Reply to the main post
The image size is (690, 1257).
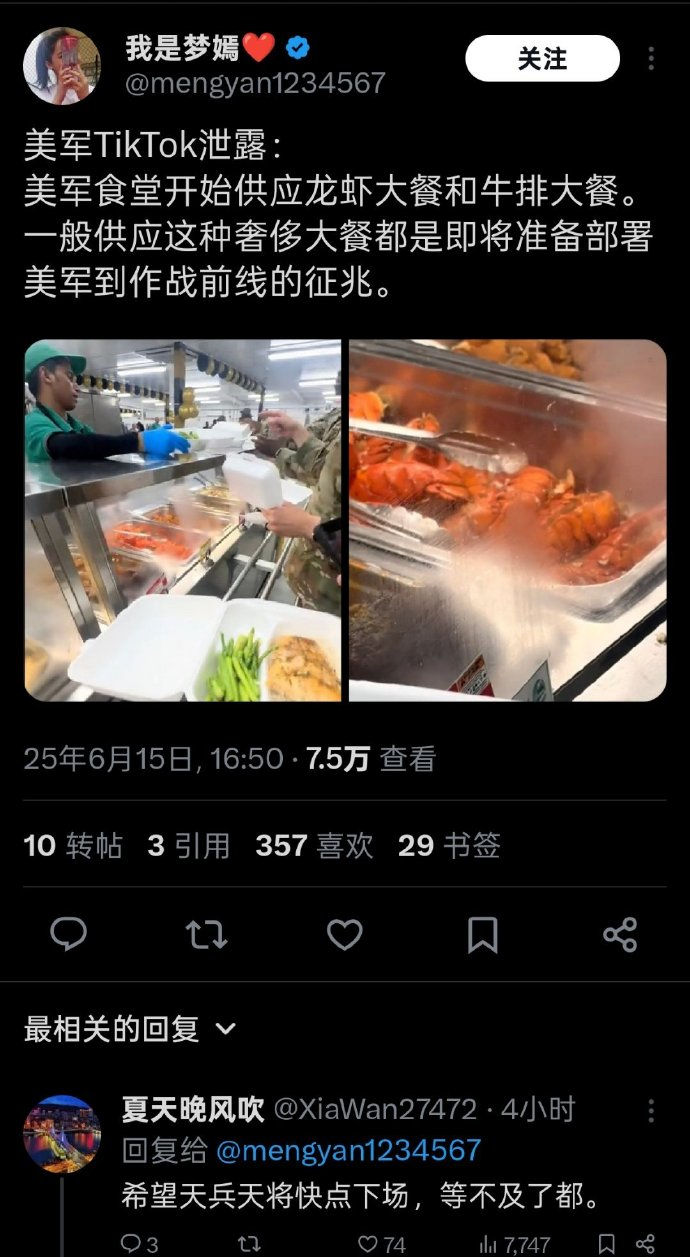(x=69, y=934)
